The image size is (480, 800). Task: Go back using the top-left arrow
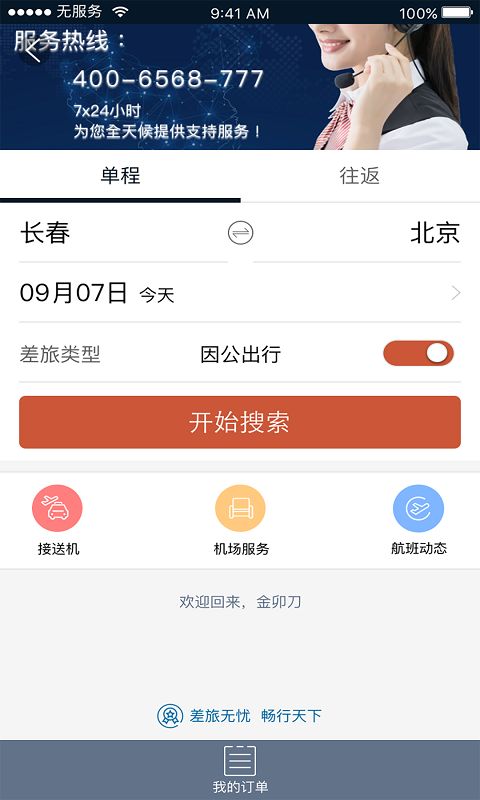point(33,51)
